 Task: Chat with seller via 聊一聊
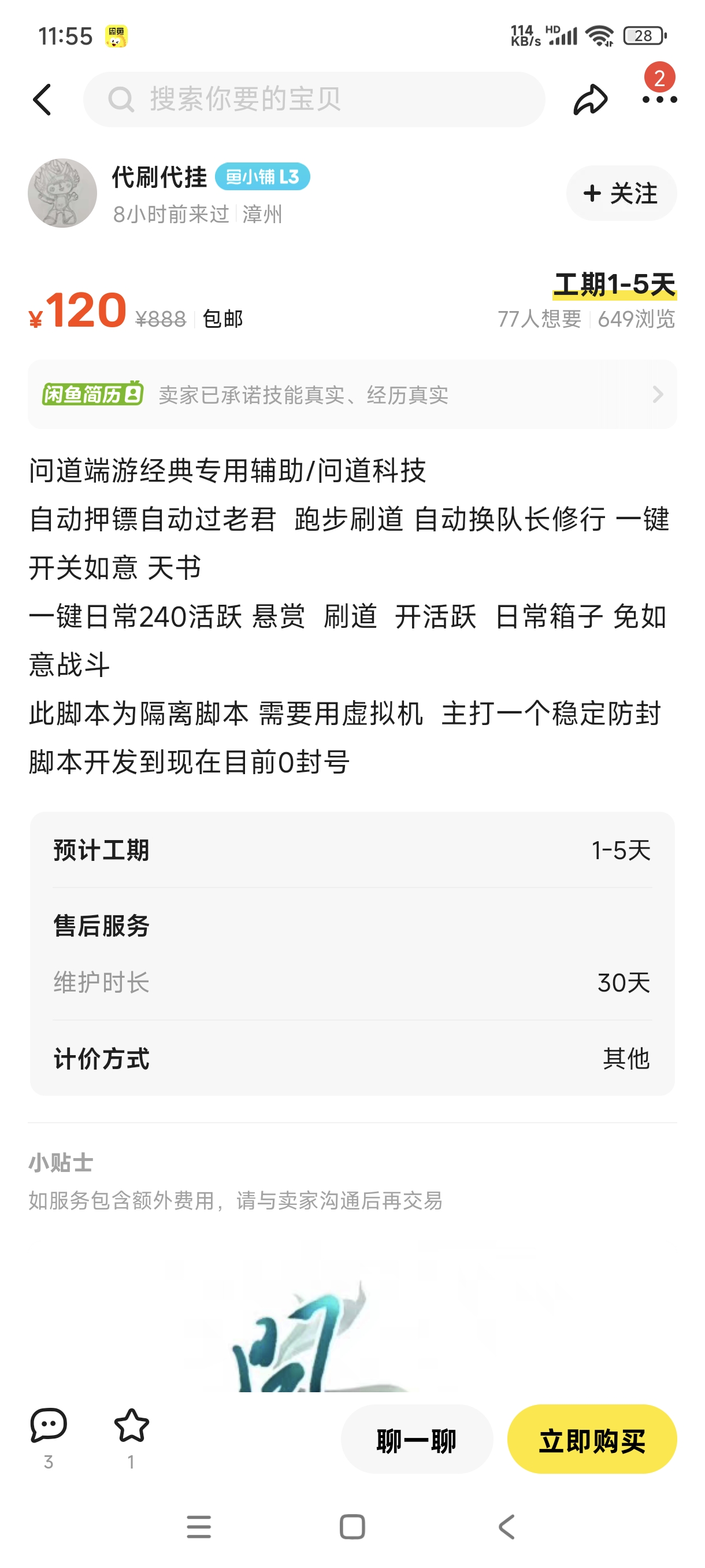coord(416,1440)
